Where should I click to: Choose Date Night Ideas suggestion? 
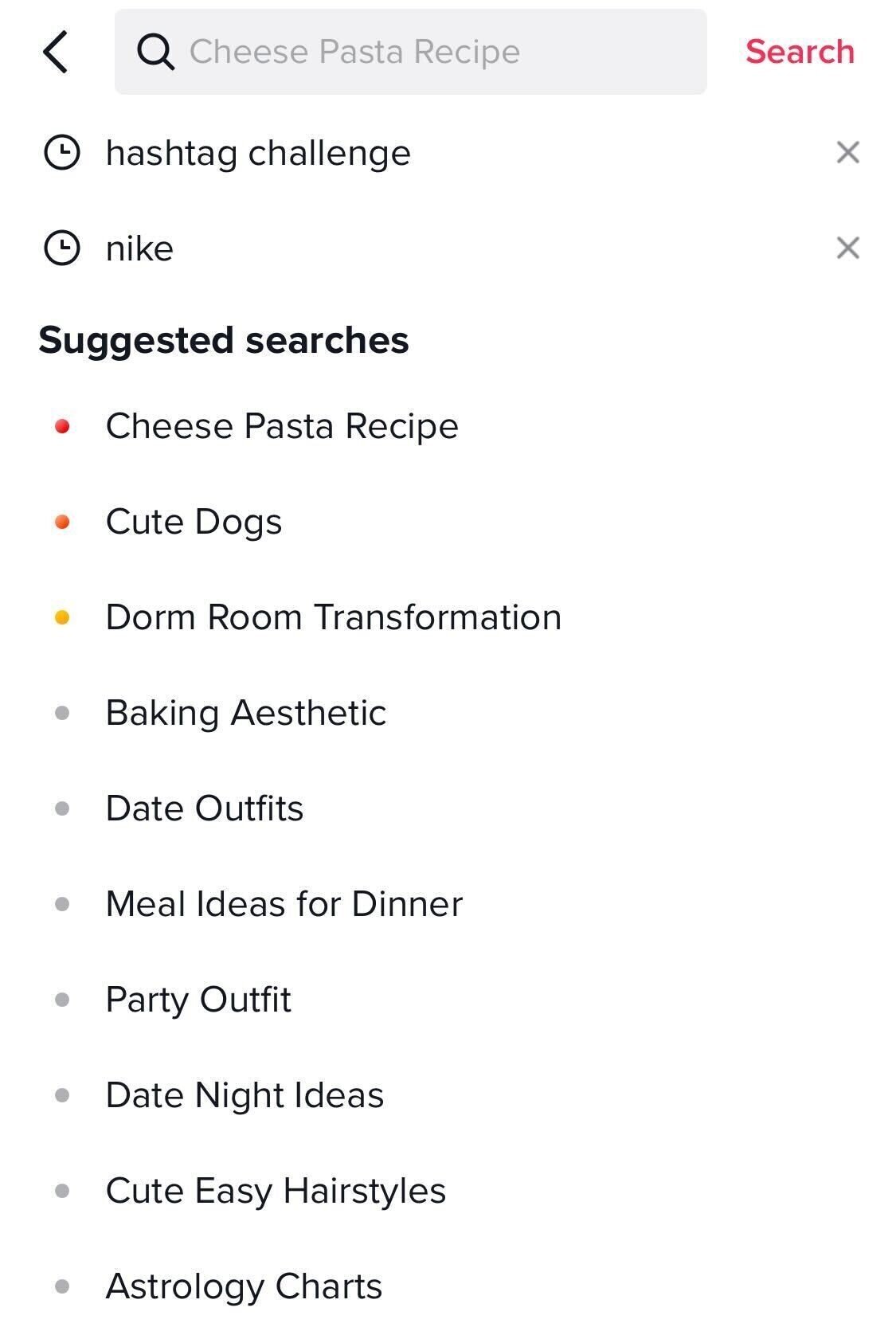(245, 1095)
